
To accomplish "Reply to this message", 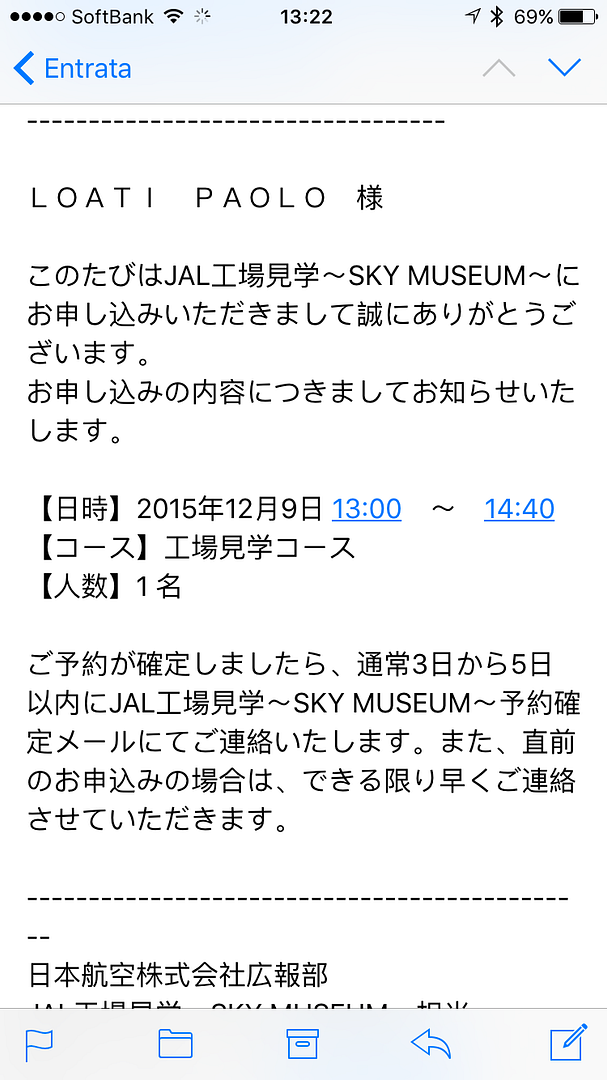I will coord(431,1044).
